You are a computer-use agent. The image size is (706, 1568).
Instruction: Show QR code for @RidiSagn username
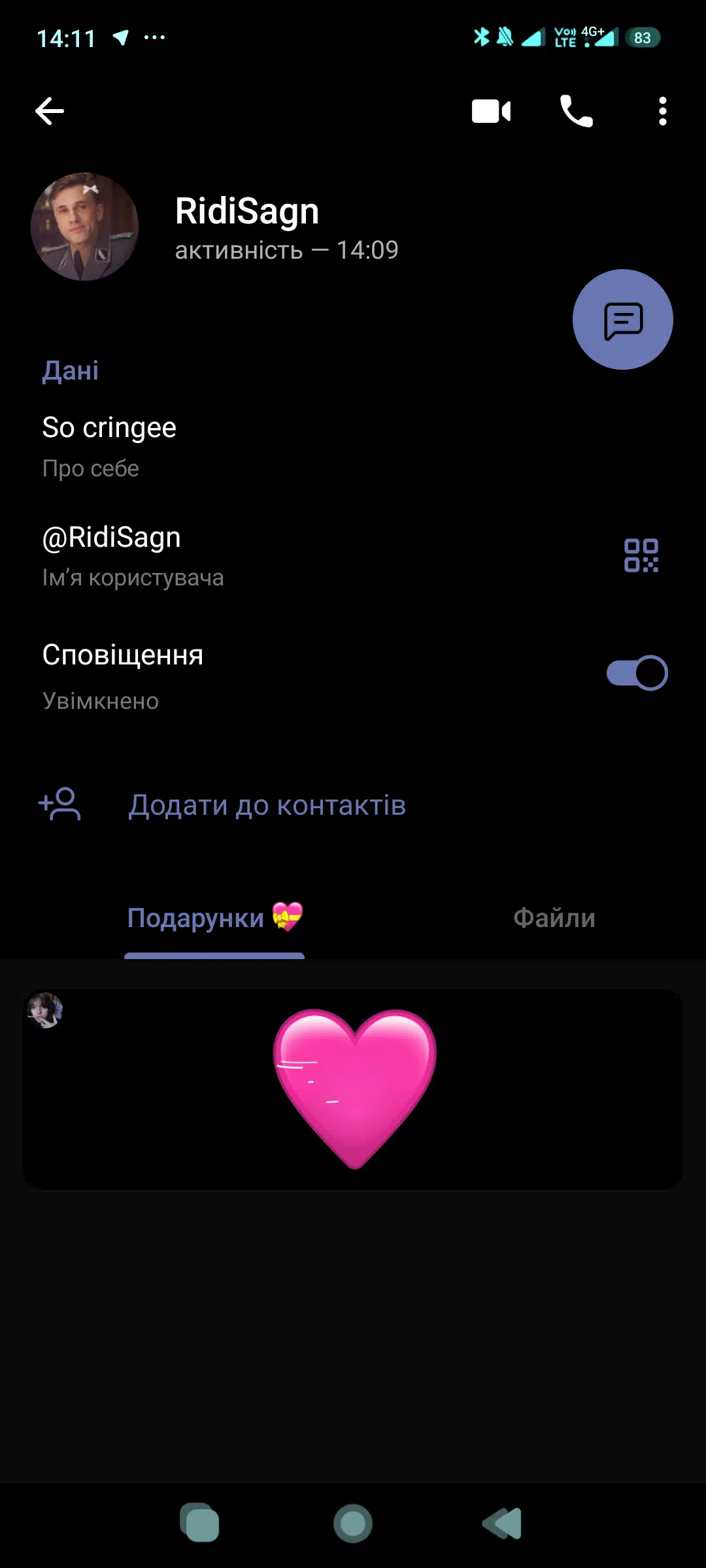(641, 555)
